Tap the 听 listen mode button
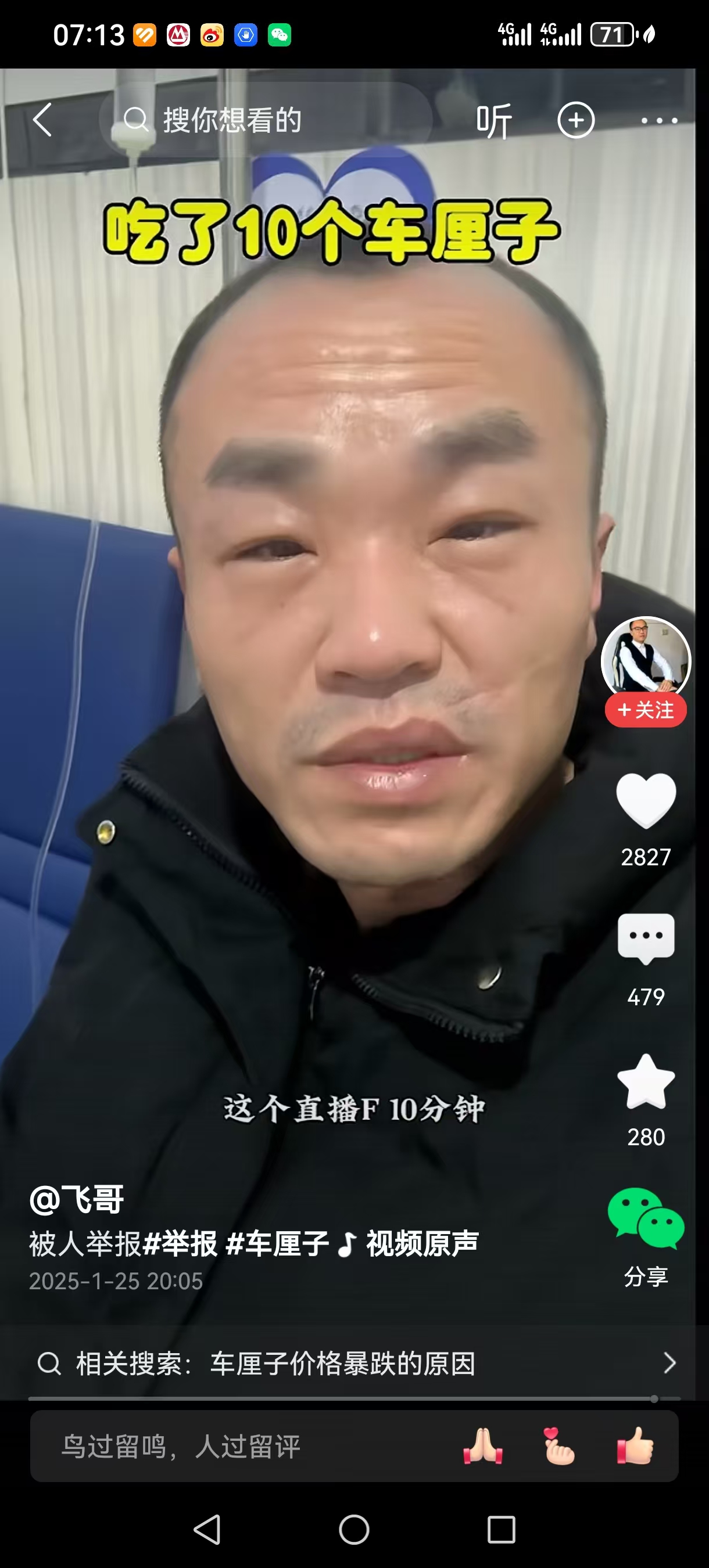 (493, 121)
